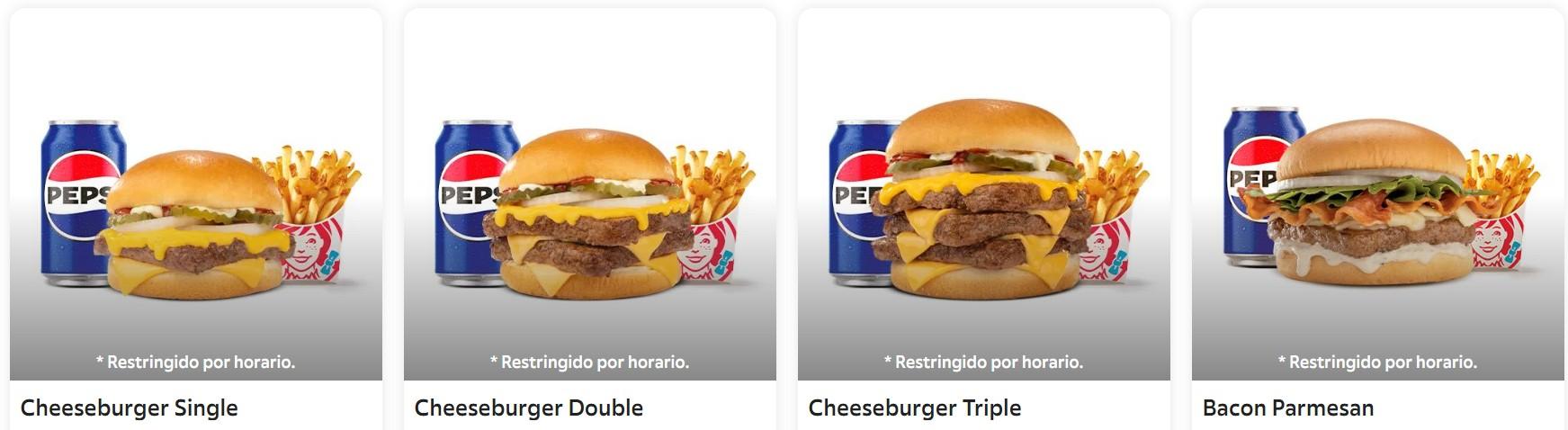Choose the Bacon Parmesan combo card

point(1377,216)
